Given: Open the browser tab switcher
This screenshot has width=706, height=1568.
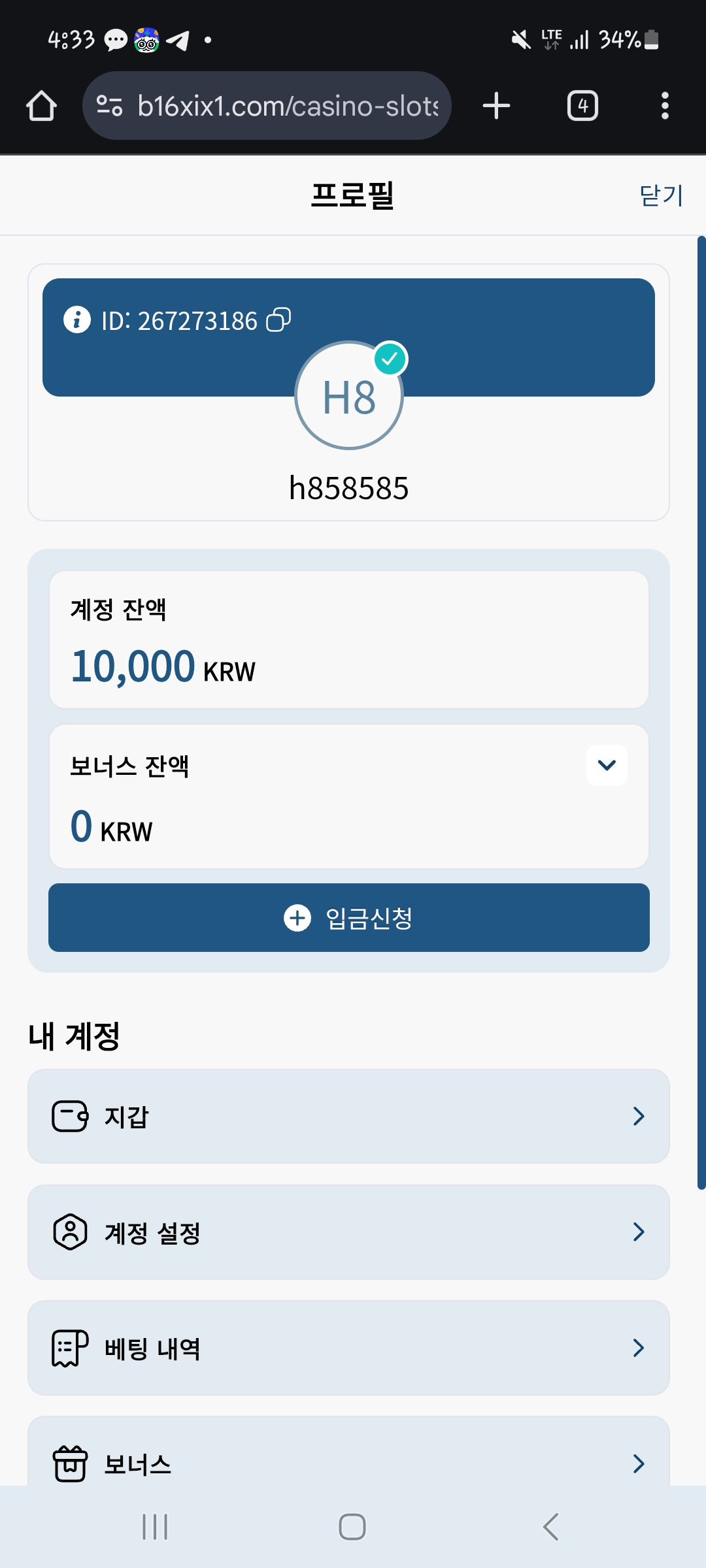Looking at the screenshot, I should pos(582,106).
